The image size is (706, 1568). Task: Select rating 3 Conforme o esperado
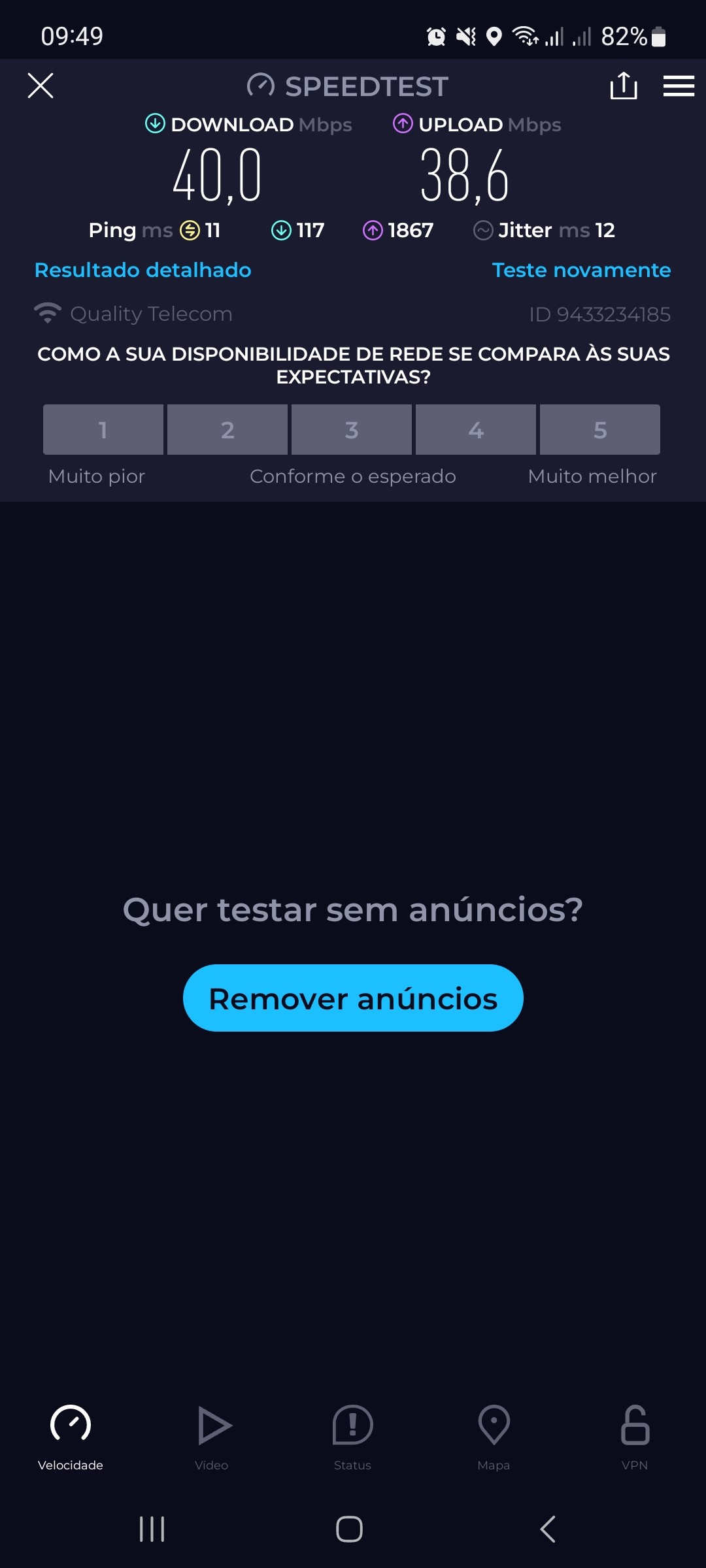coord(352,429)
